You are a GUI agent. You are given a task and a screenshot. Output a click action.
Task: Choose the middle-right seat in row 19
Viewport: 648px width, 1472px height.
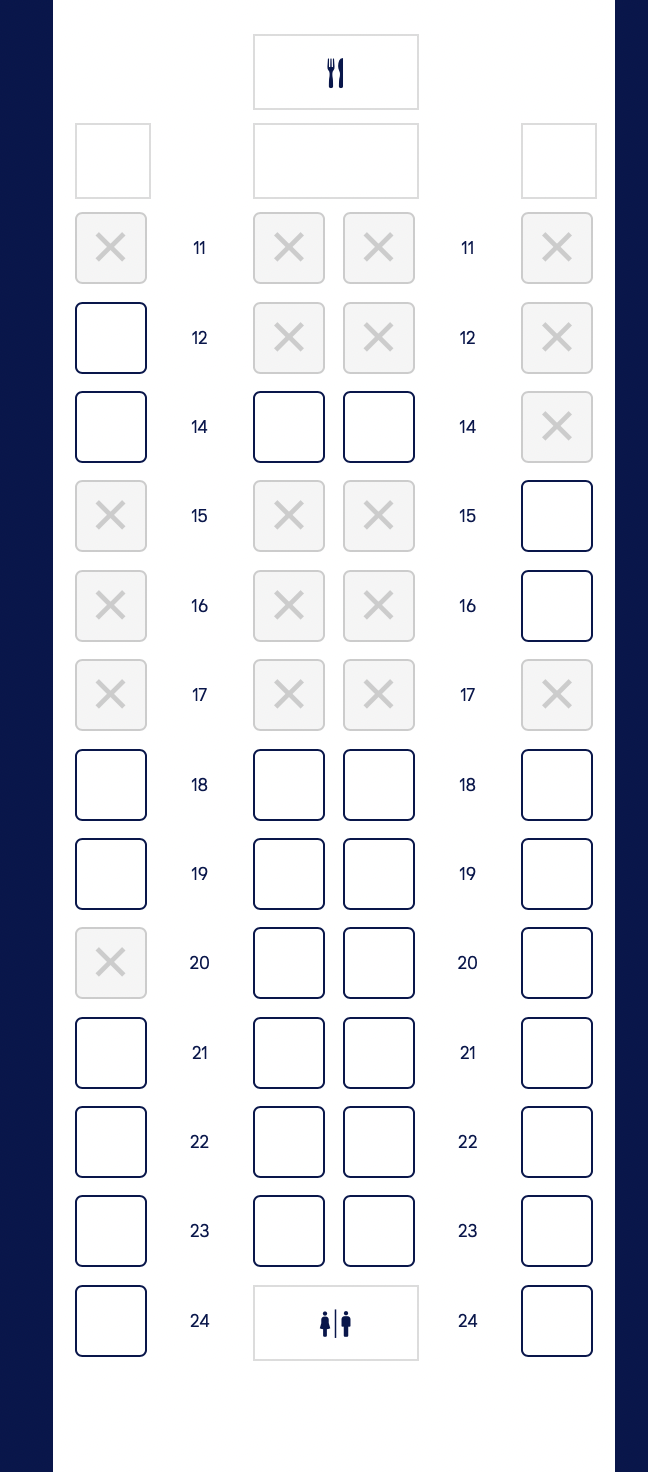[379, 874]
